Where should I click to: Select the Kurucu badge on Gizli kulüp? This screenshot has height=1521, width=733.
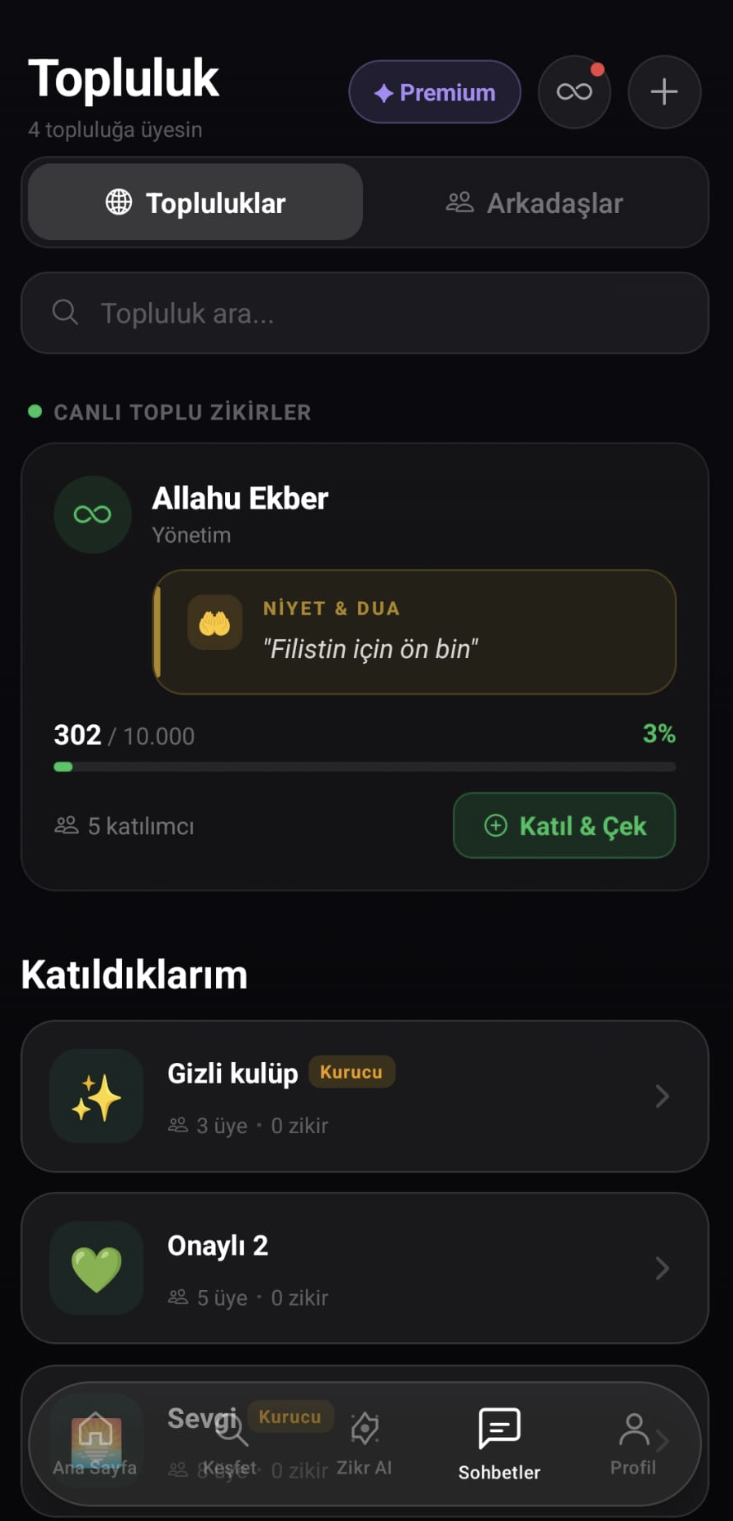[x=352, y=1071]
